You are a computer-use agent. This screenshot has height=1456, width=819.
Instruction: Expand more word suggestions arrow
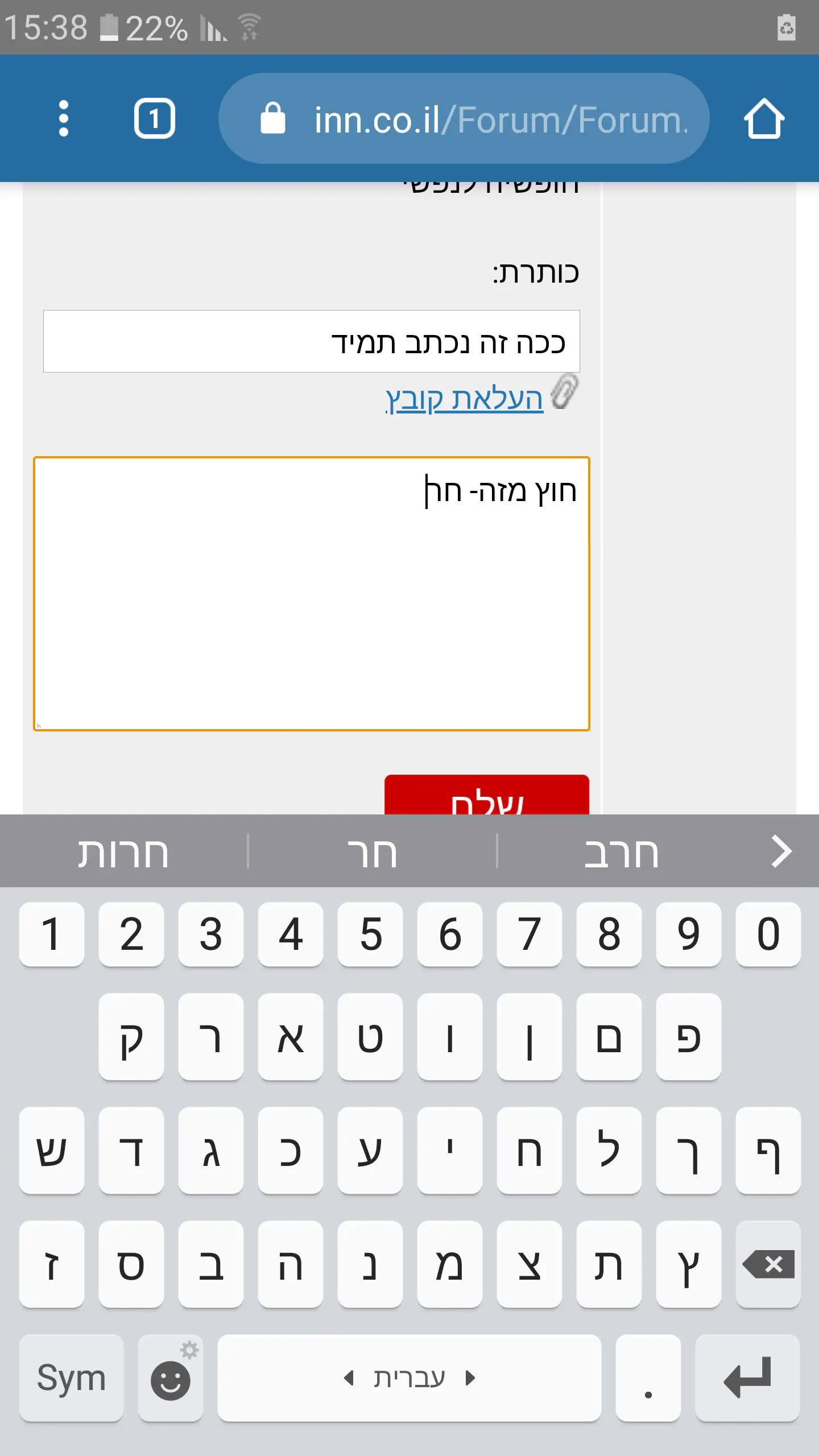tap(781, 852)
